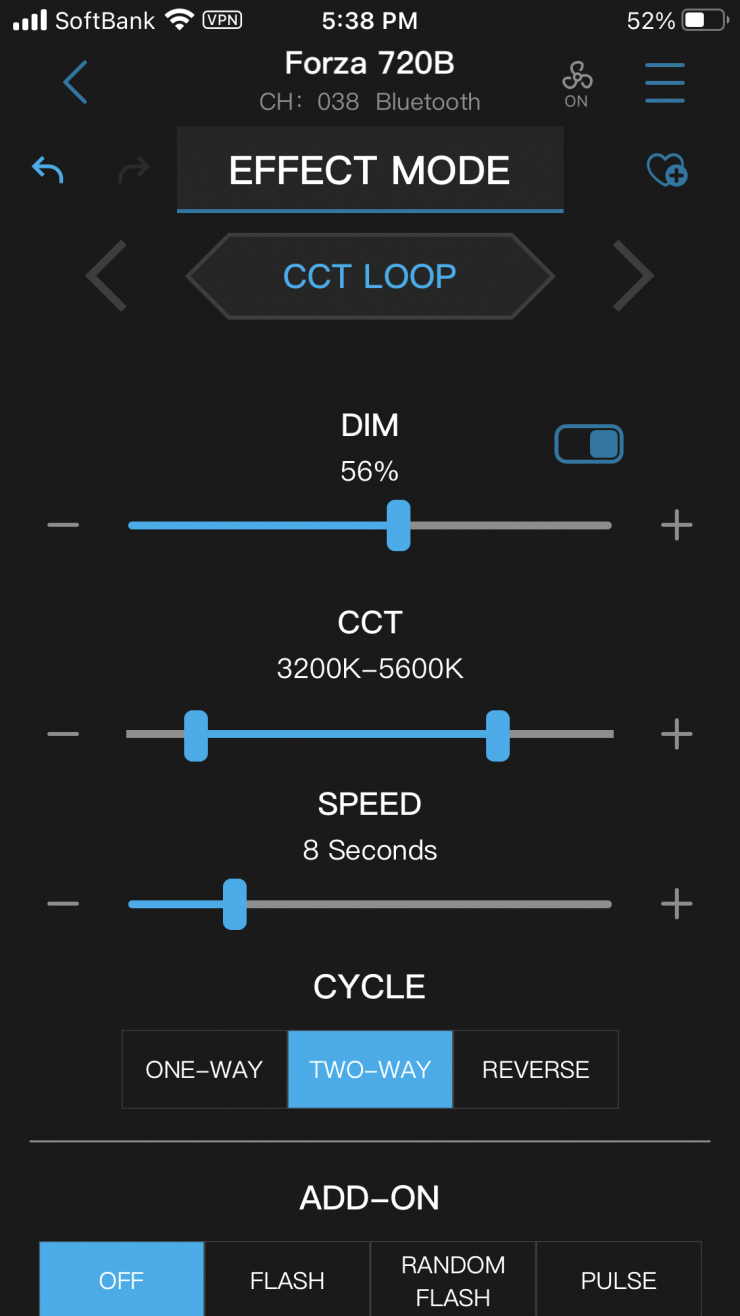740x1316 pixels.
Task: Toggle the DIM light switch
Action: point(589,444)
